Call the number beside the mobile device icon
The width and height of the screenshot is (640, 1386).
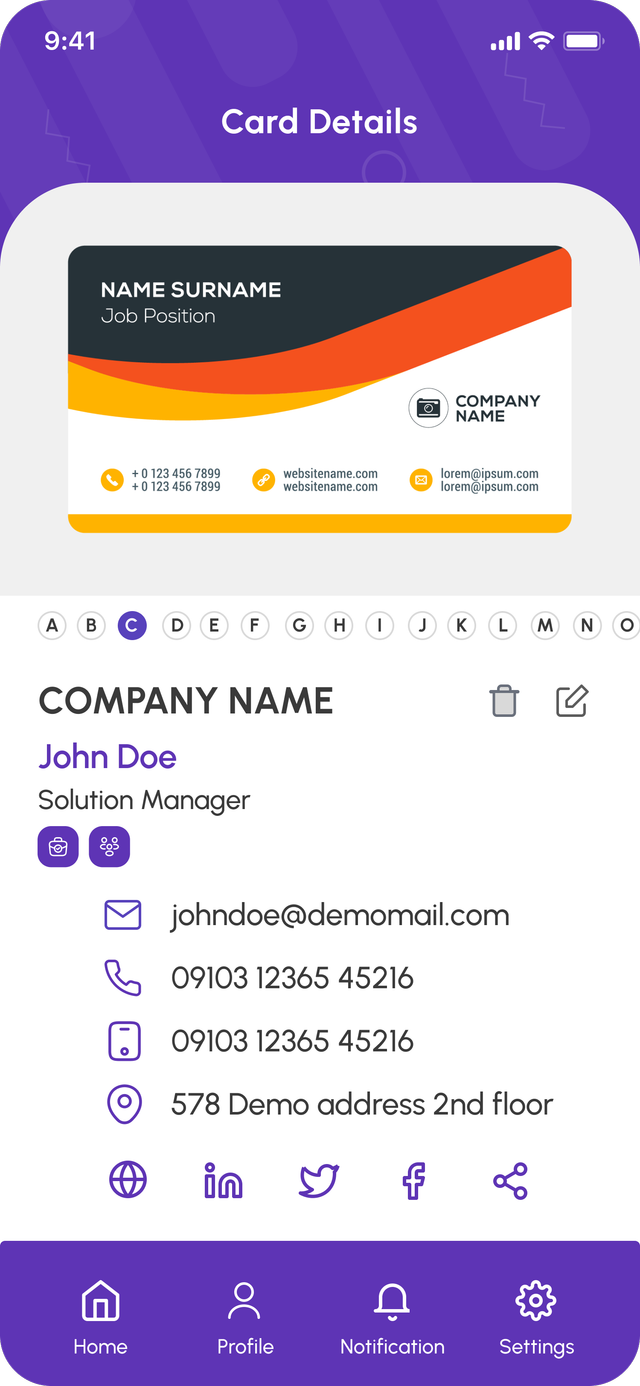(292, 1041)
